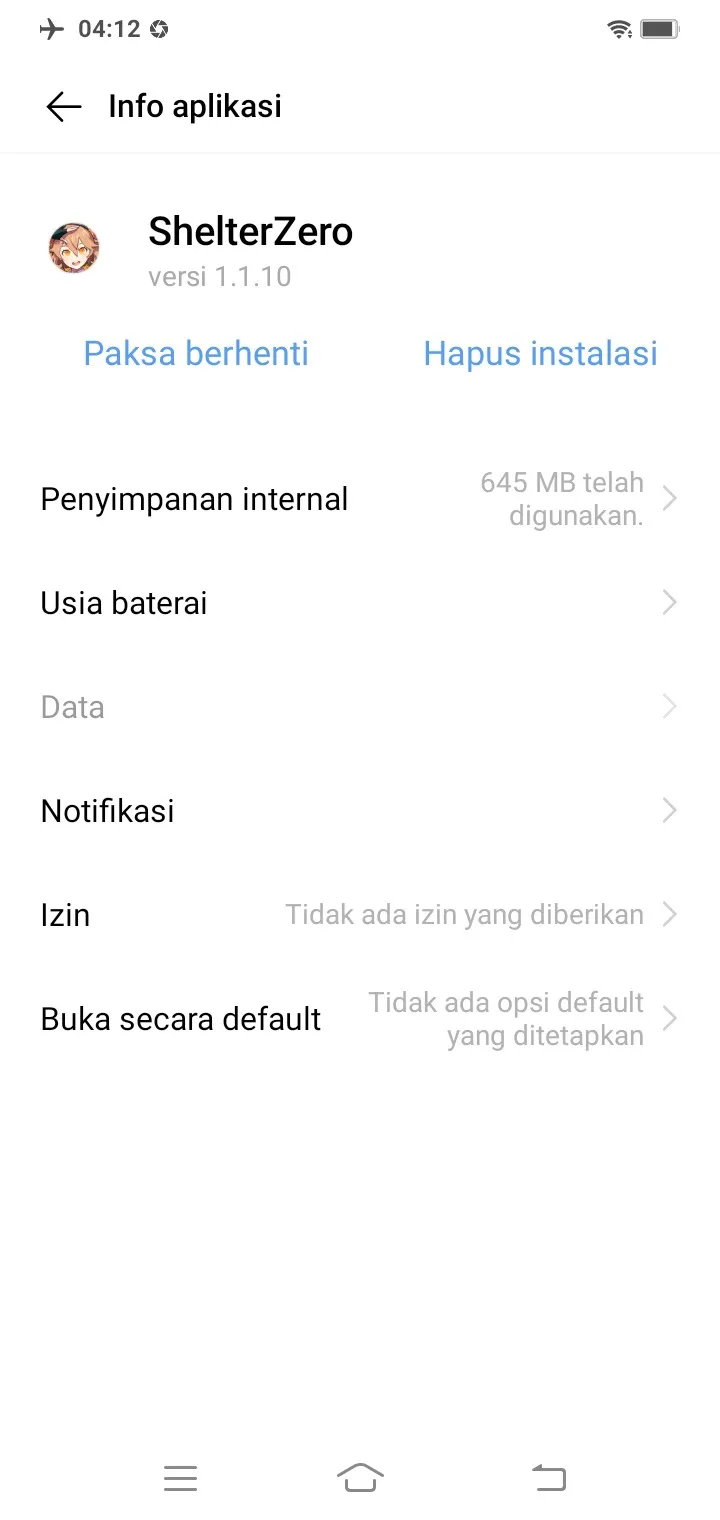Tap Hapus instalasi to uninstall ShelterZero
The width and height of the screenshot is (720, 1520).
coord(540,353)
